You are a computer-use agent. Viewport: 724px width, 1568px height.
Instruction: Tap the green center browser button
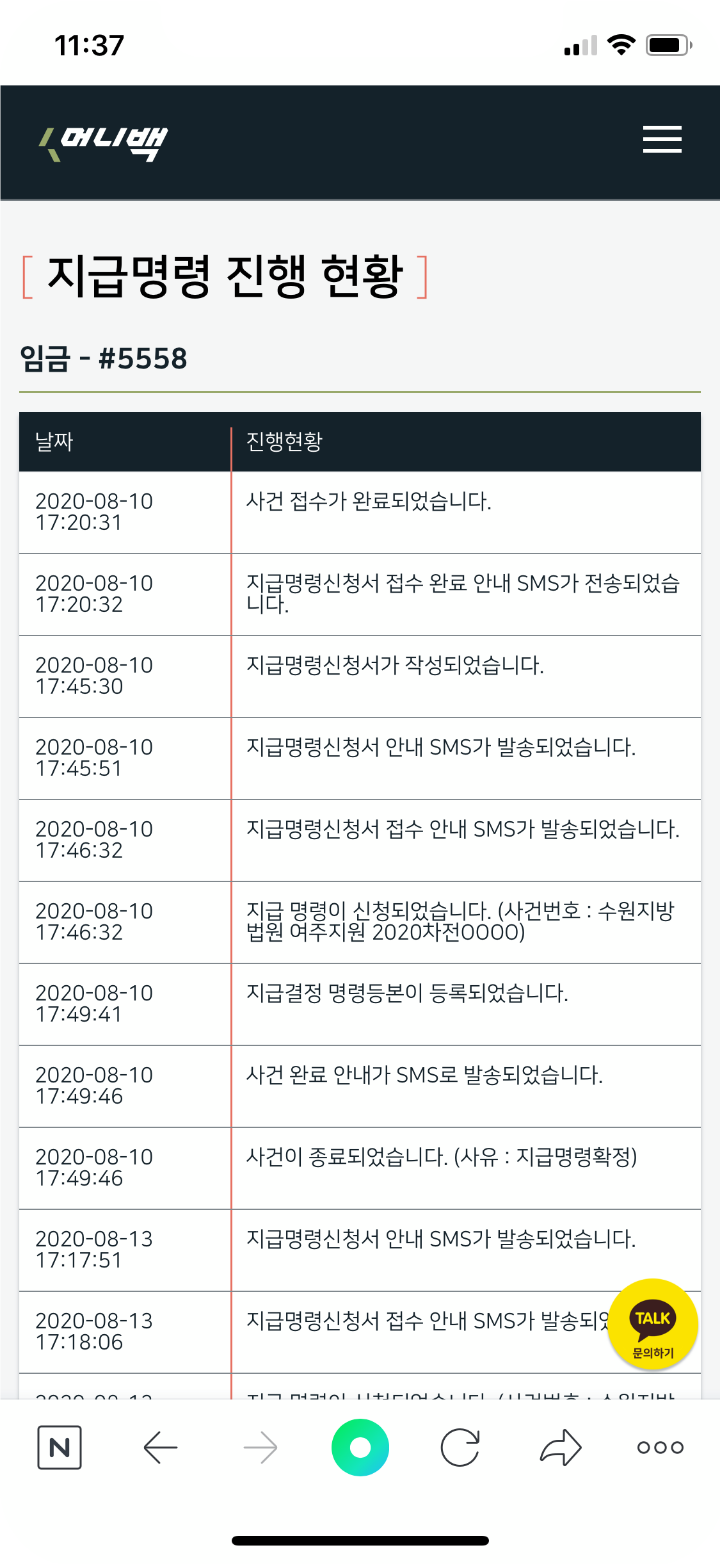click(360, 1447)
